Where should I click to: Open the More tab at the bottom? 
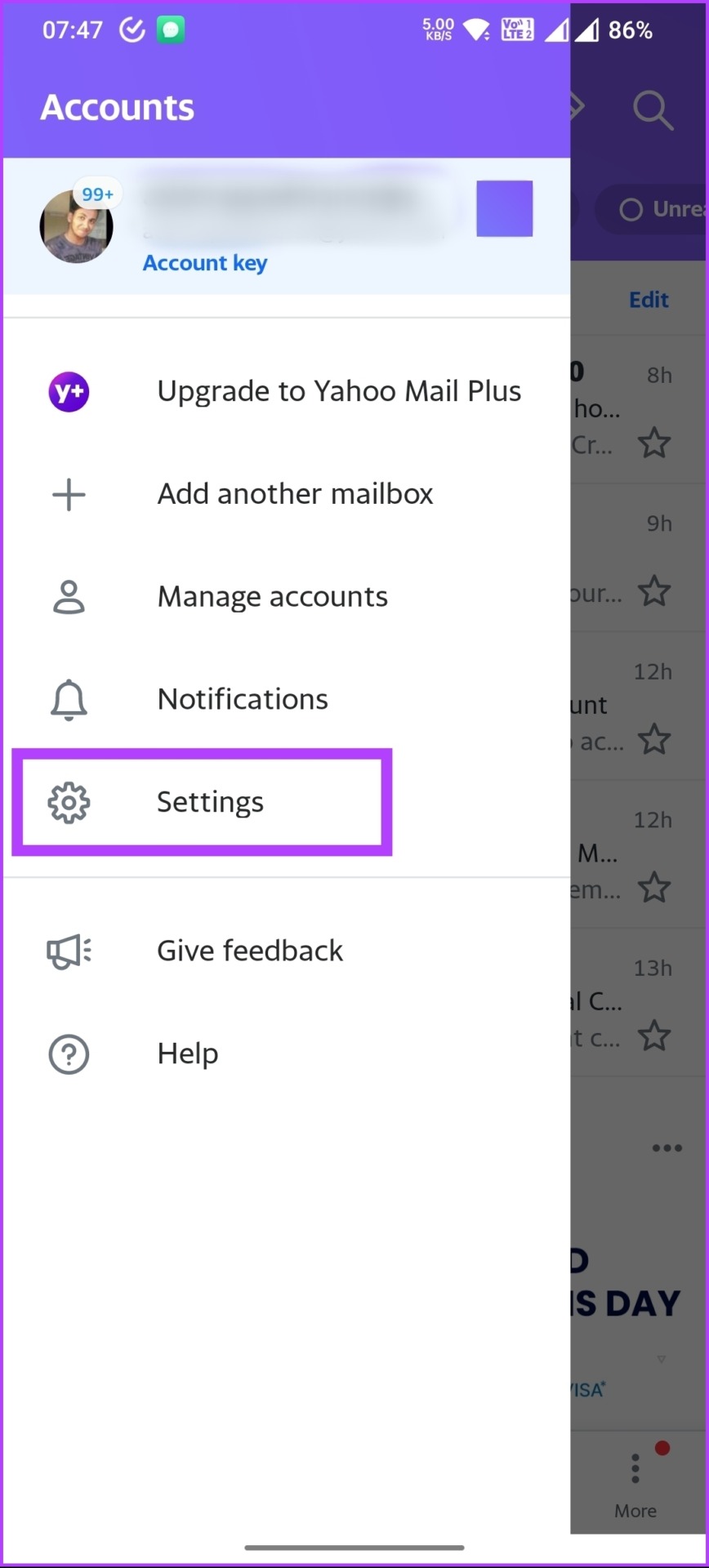(635, 1486)
